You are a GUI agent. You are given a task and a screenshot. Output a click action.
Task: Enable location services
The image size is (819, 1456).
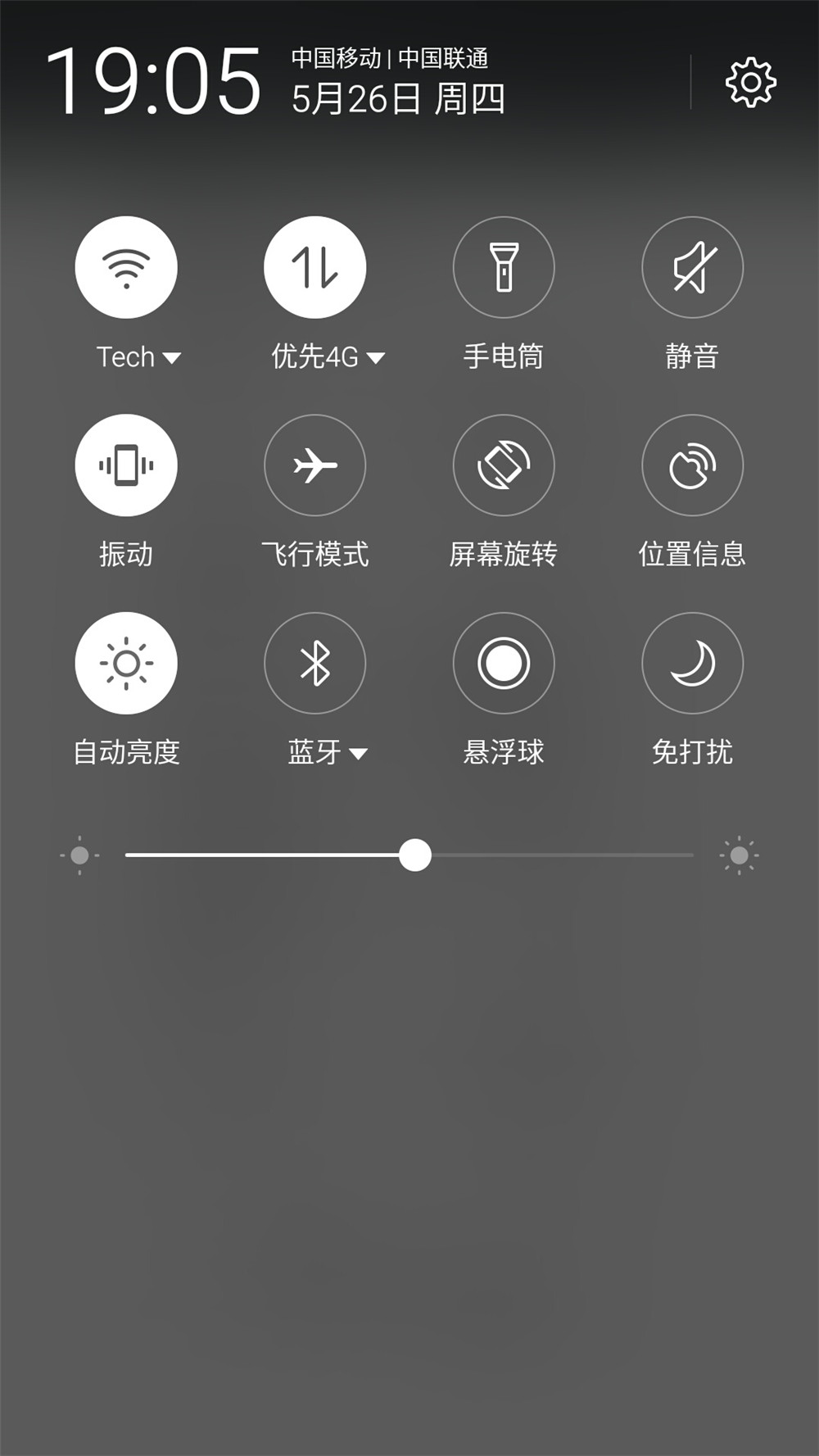click(692, 465)
